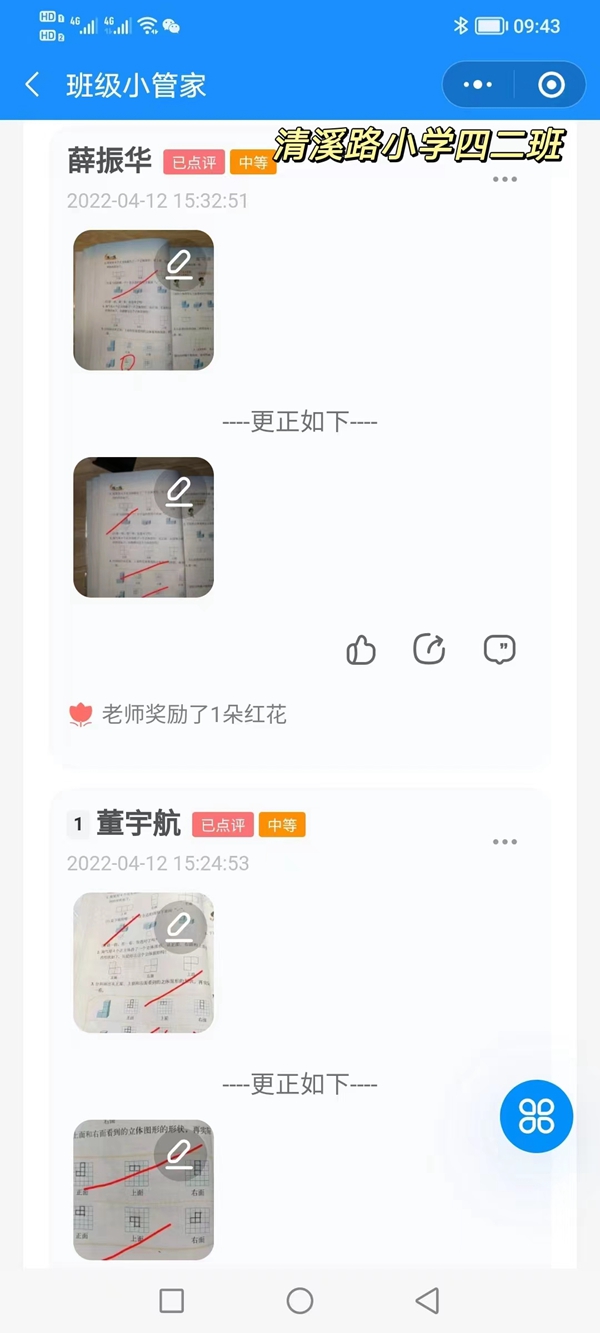Open the mini program more-options menu
This screenshot has height=1333, width=600.
click(x=478, y=85)
